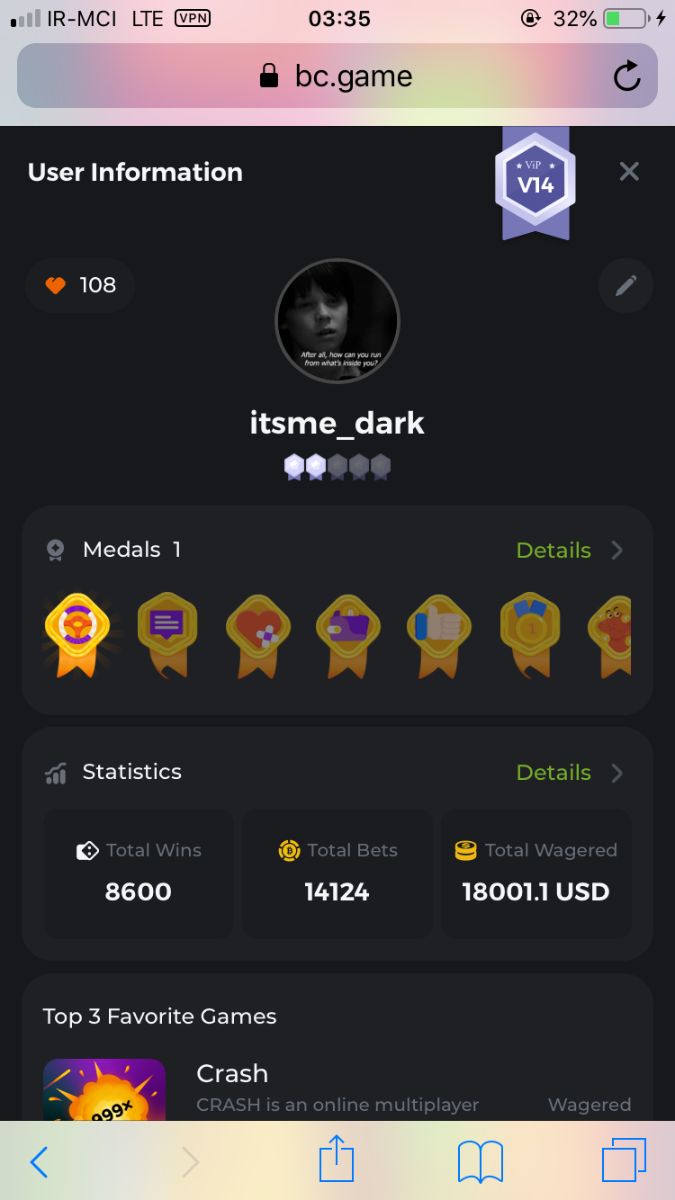Edit profile with the pencil icon
The width and height of the screenshot is (675, 1200).
pyautogui.click(x=626, y=286)
